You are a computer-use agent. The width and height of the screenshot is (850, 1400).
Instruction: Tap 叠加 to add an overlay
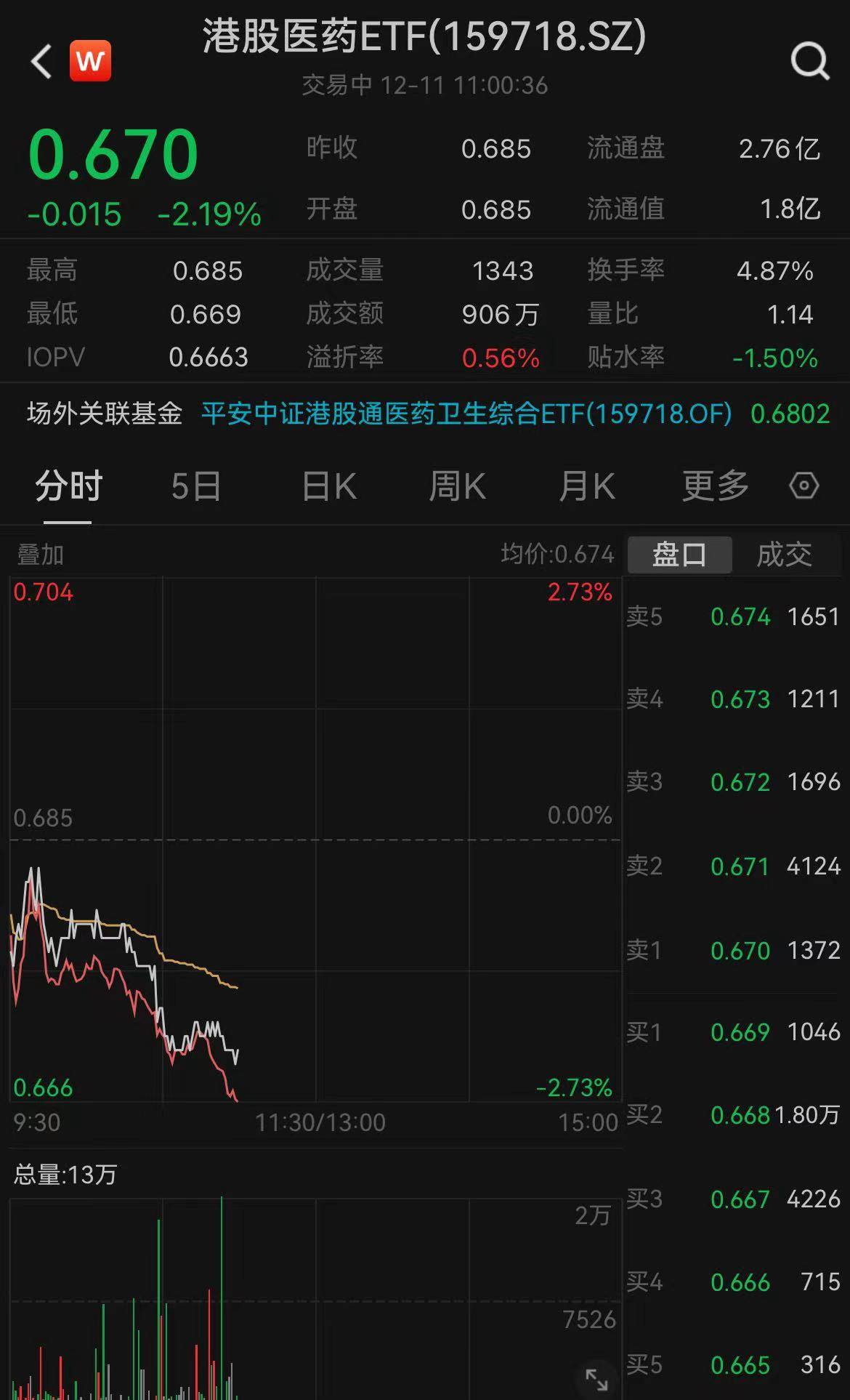pos(40,554)
